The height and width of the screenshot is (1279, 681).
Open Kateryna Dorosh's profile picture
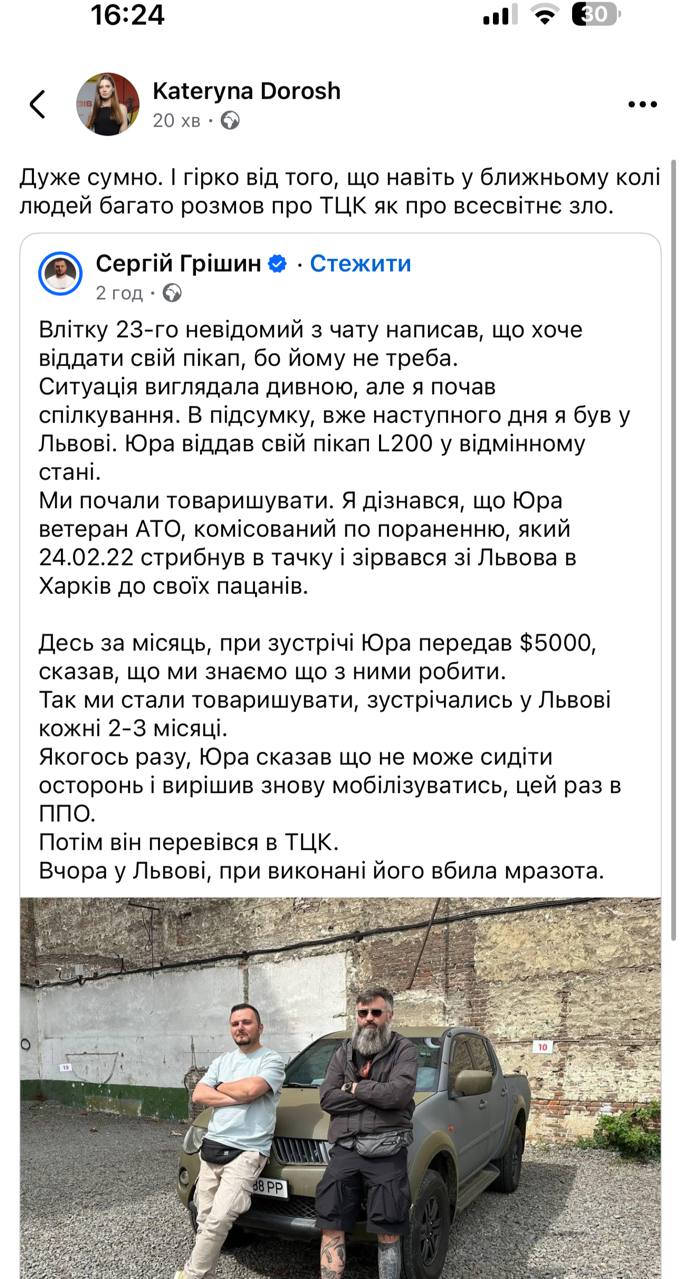[x=108, y=104]
